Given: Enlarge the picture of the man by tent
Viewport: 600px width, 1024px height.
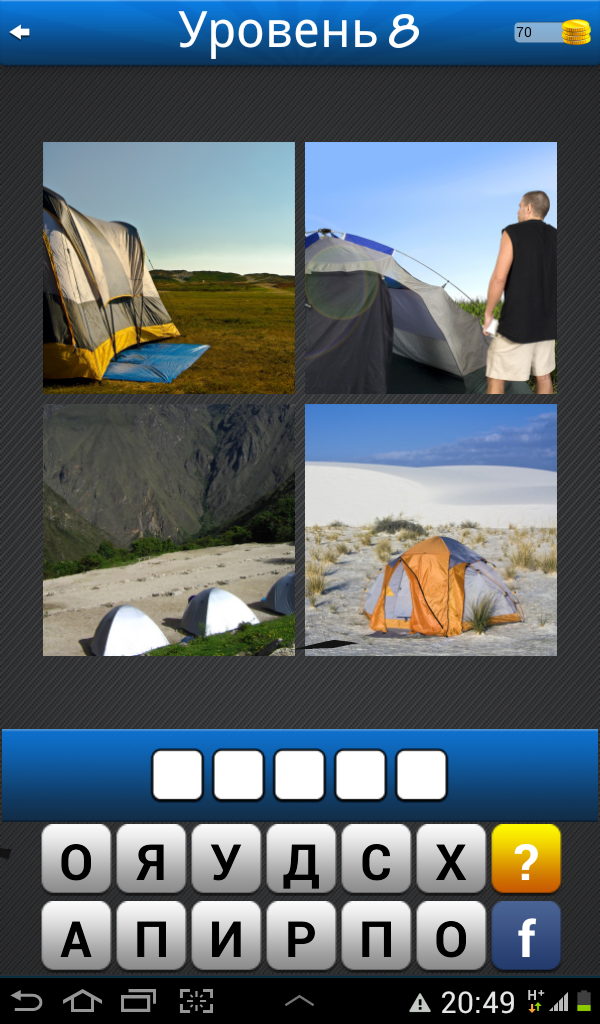Looking at the screenshot, I should 431,267.
